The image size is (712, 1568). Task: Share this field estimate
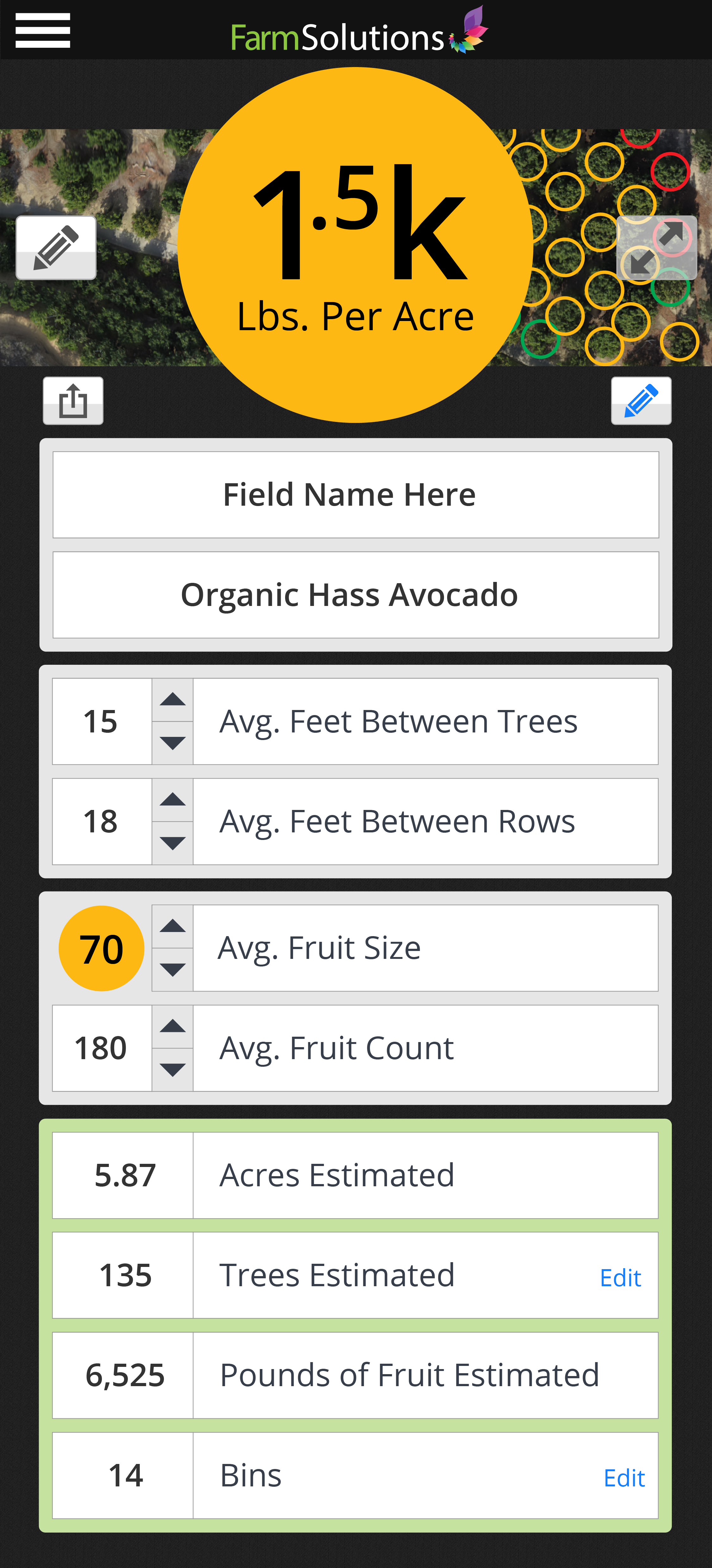pyautogui.click(x=73, y=401)
